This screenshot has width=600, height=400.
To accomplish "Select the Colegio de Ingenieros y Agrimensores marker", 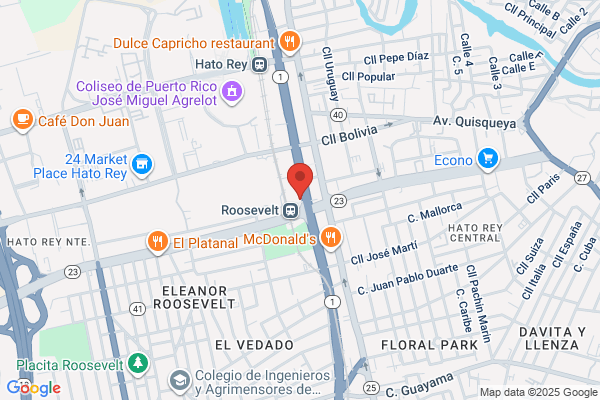I will click(179, 382).
